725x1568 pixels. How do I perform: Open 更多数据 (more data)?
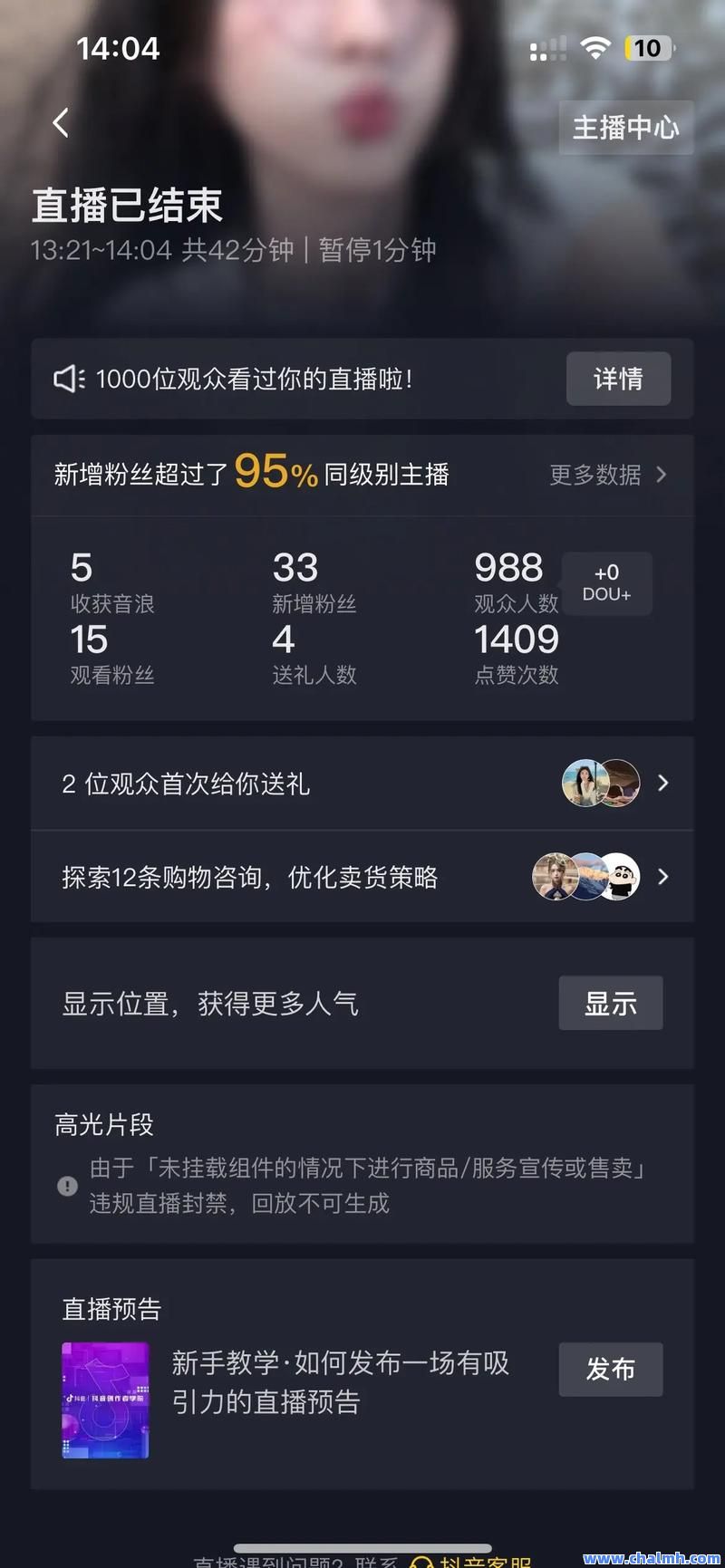(x=607, y=475)
